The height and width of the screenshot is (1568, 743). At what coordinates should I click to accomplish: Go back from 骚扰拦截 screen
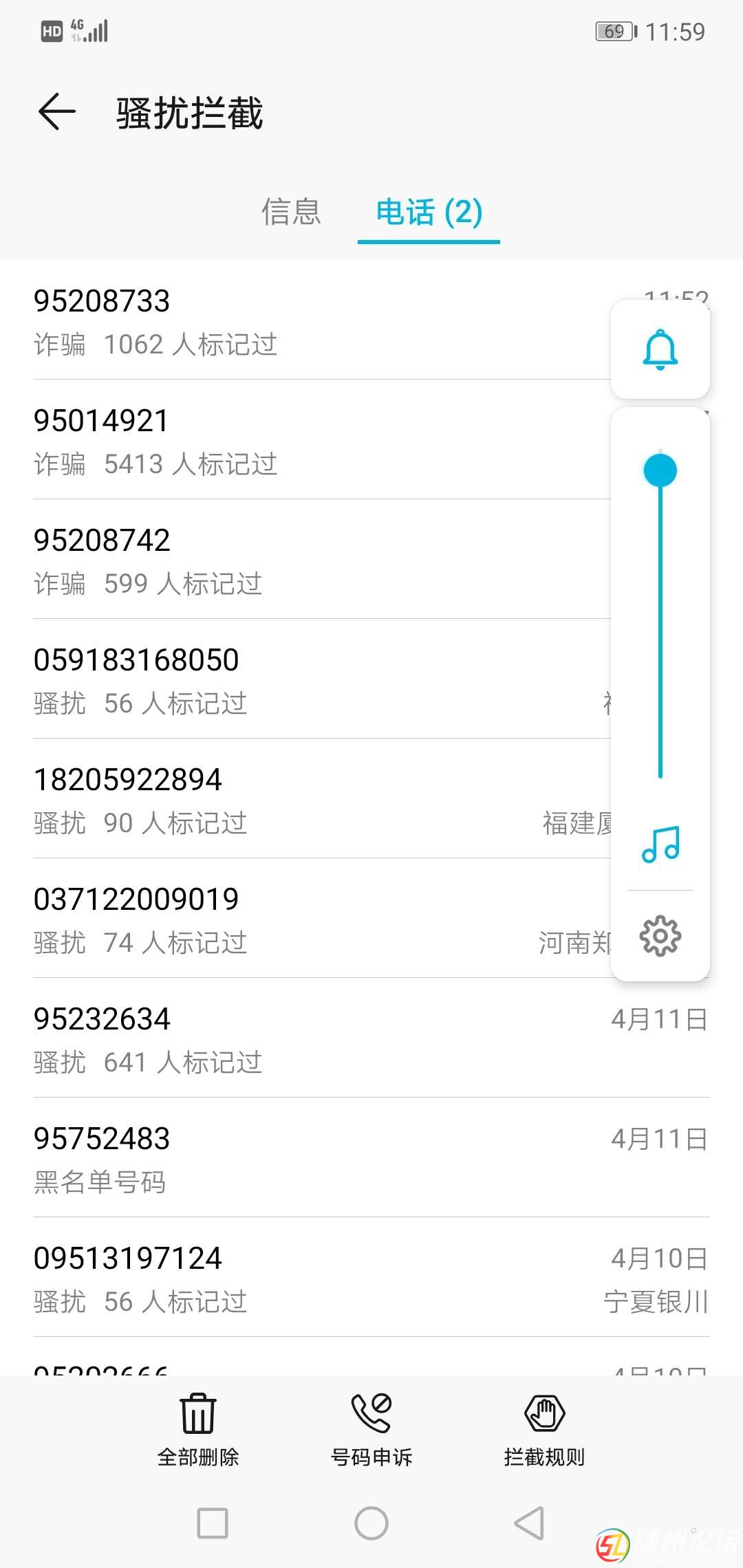click(56, 112)
